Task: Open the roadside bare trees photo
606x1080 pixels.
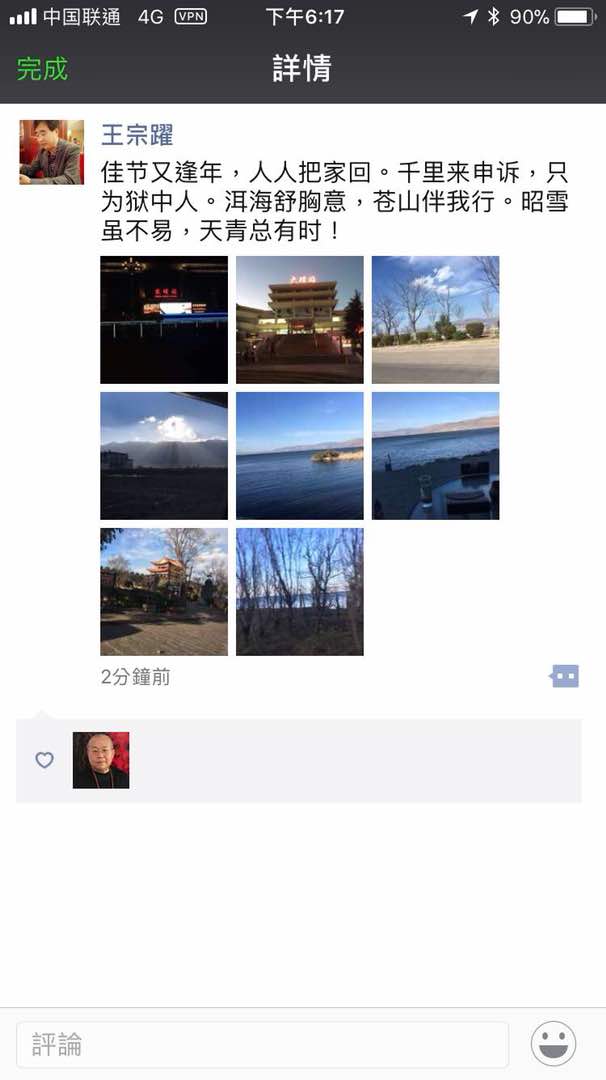Action: coord(435,320)
